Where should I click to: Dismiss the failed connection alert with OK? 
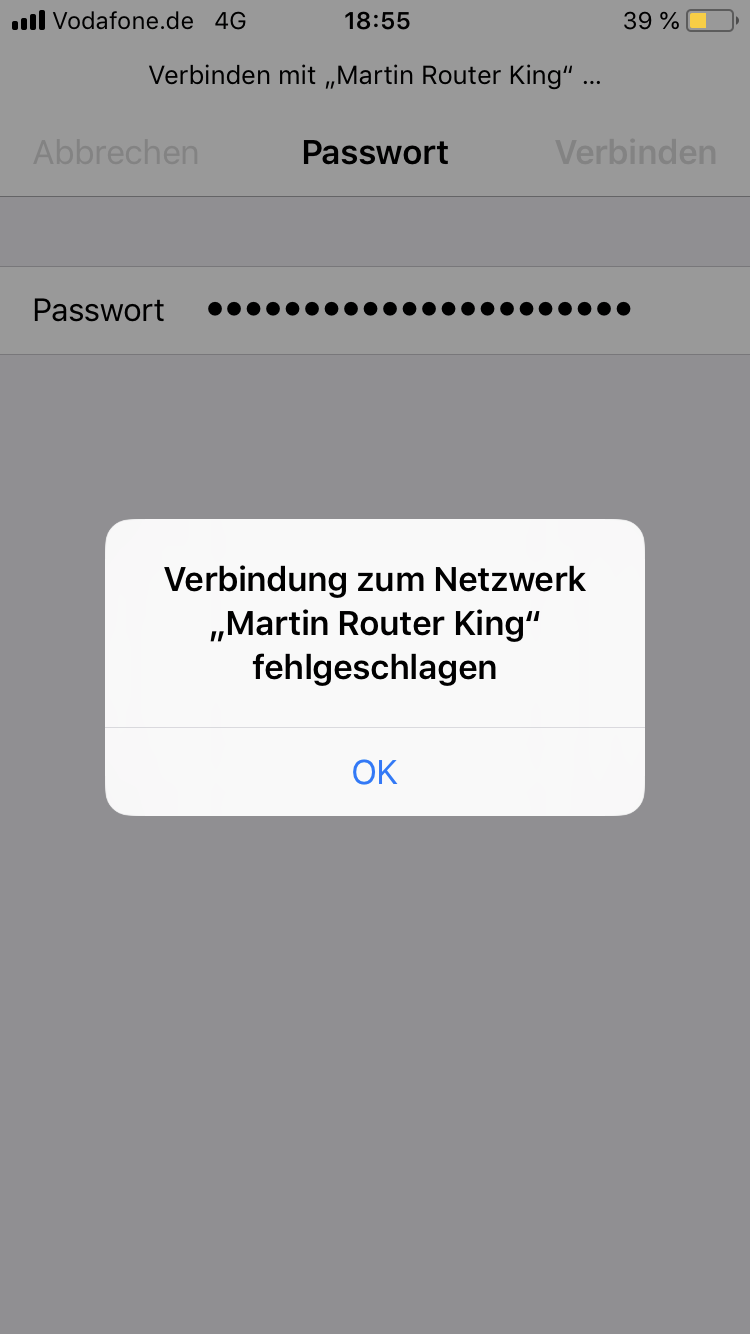pos(375,772)
